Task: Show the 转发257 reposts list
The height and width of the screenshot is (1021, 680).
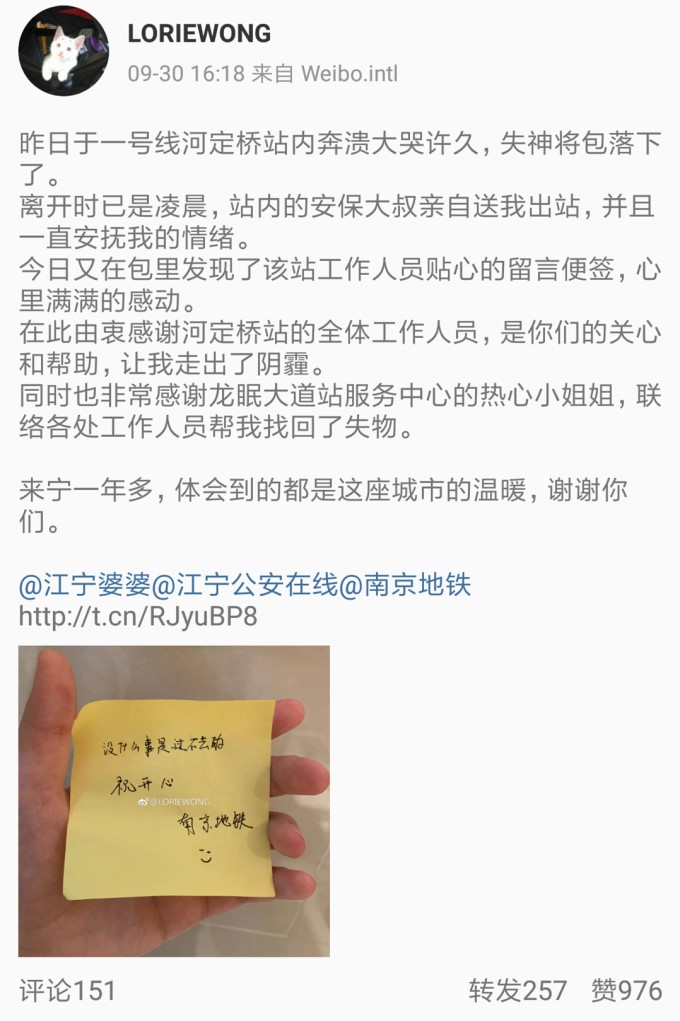Action: [517, 990]
